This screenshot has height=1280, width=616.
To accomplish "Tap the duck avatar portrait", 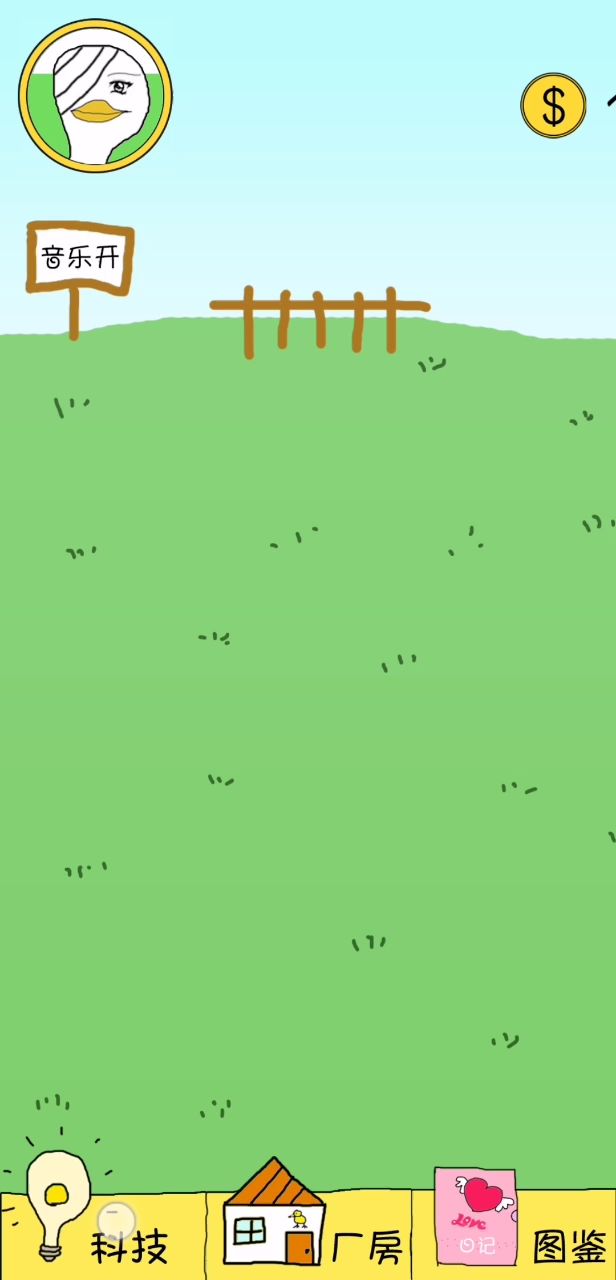I will pos(95,95).
